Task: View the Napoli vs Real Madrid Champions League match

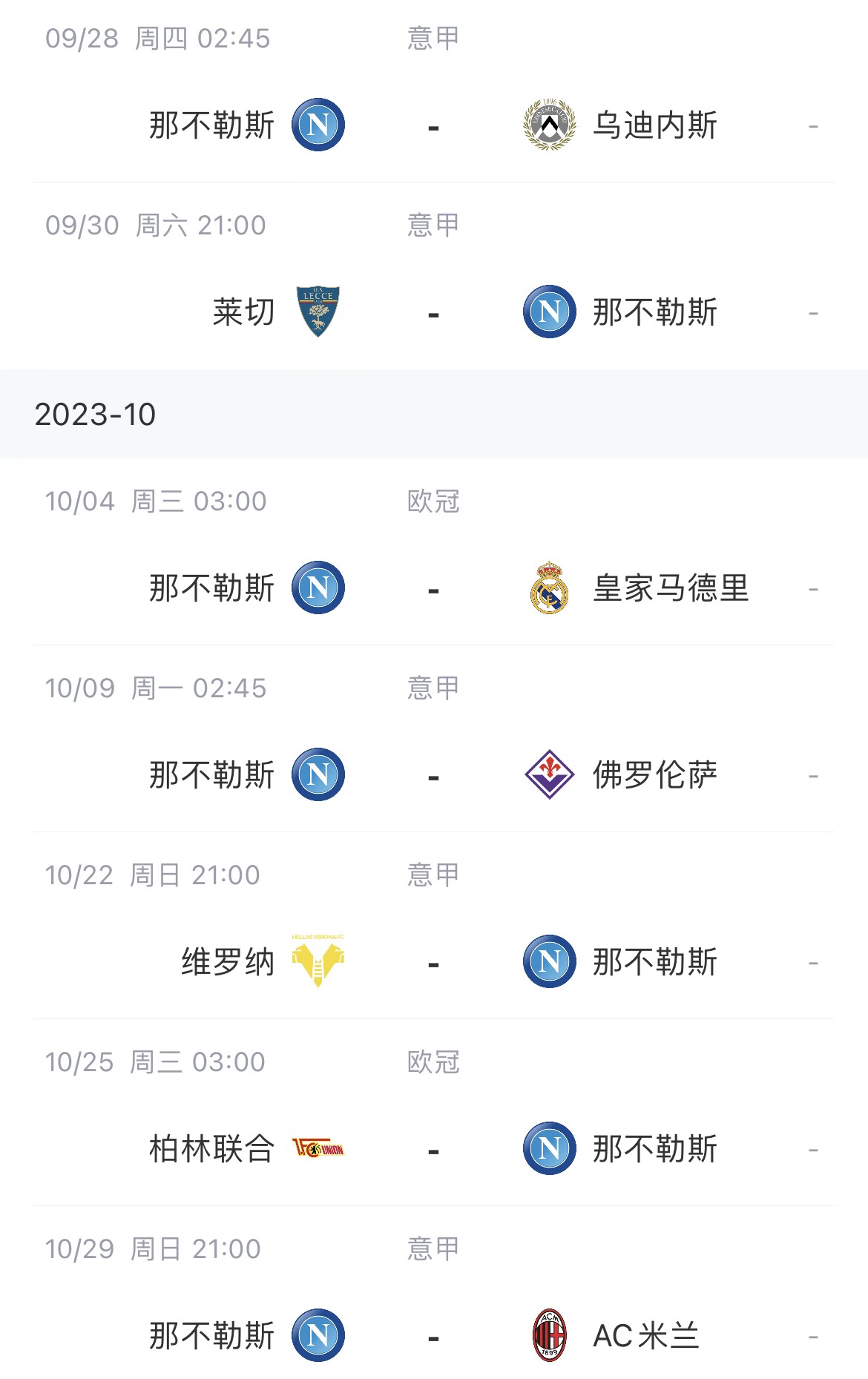Action: tap(433, 589)
